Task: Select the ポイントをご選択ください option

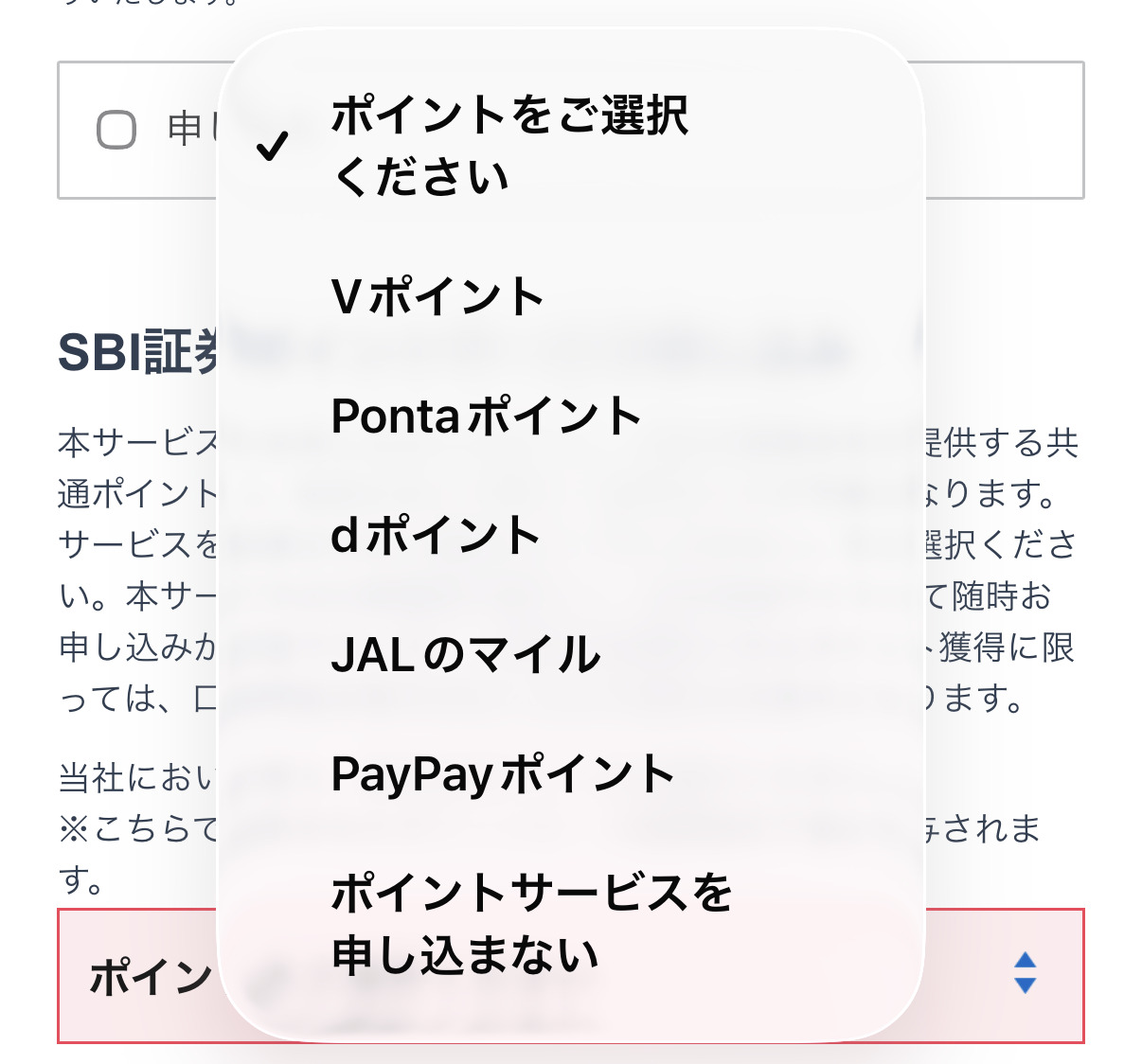Action: point(509,146)
